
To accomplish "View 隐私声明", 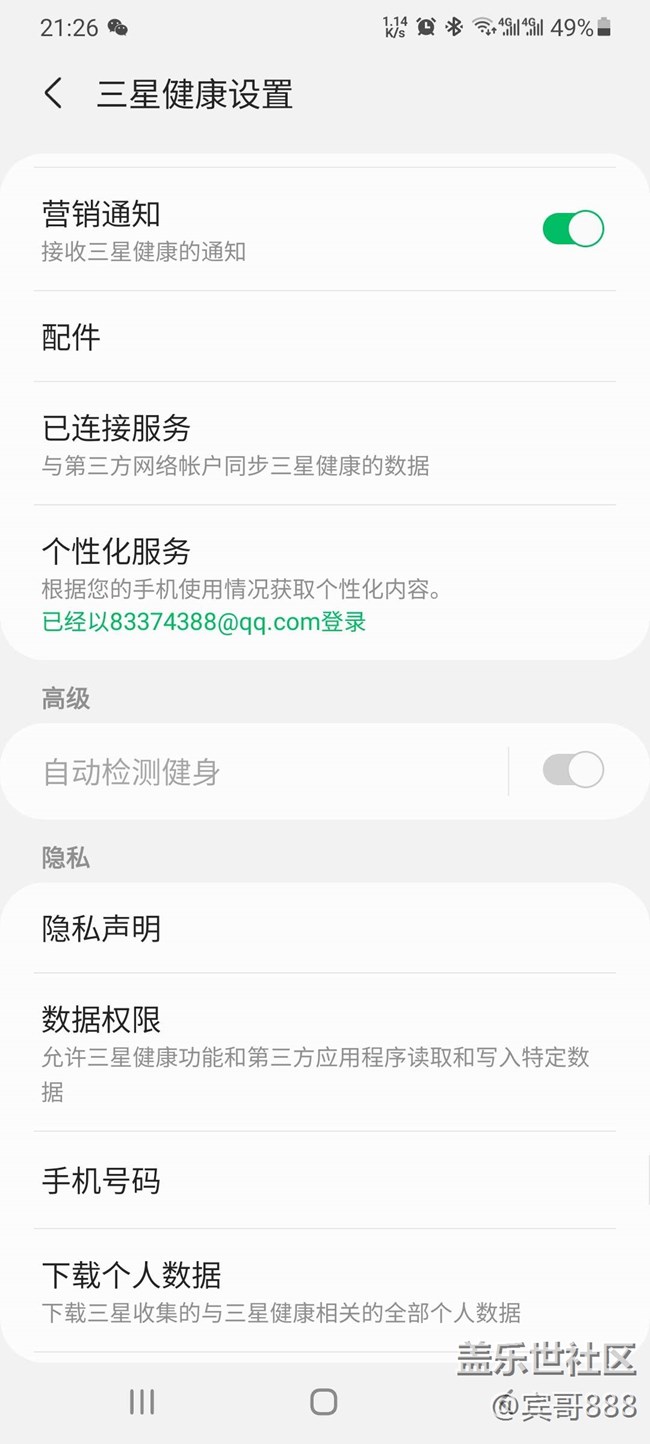I will (x=324, y=929).
